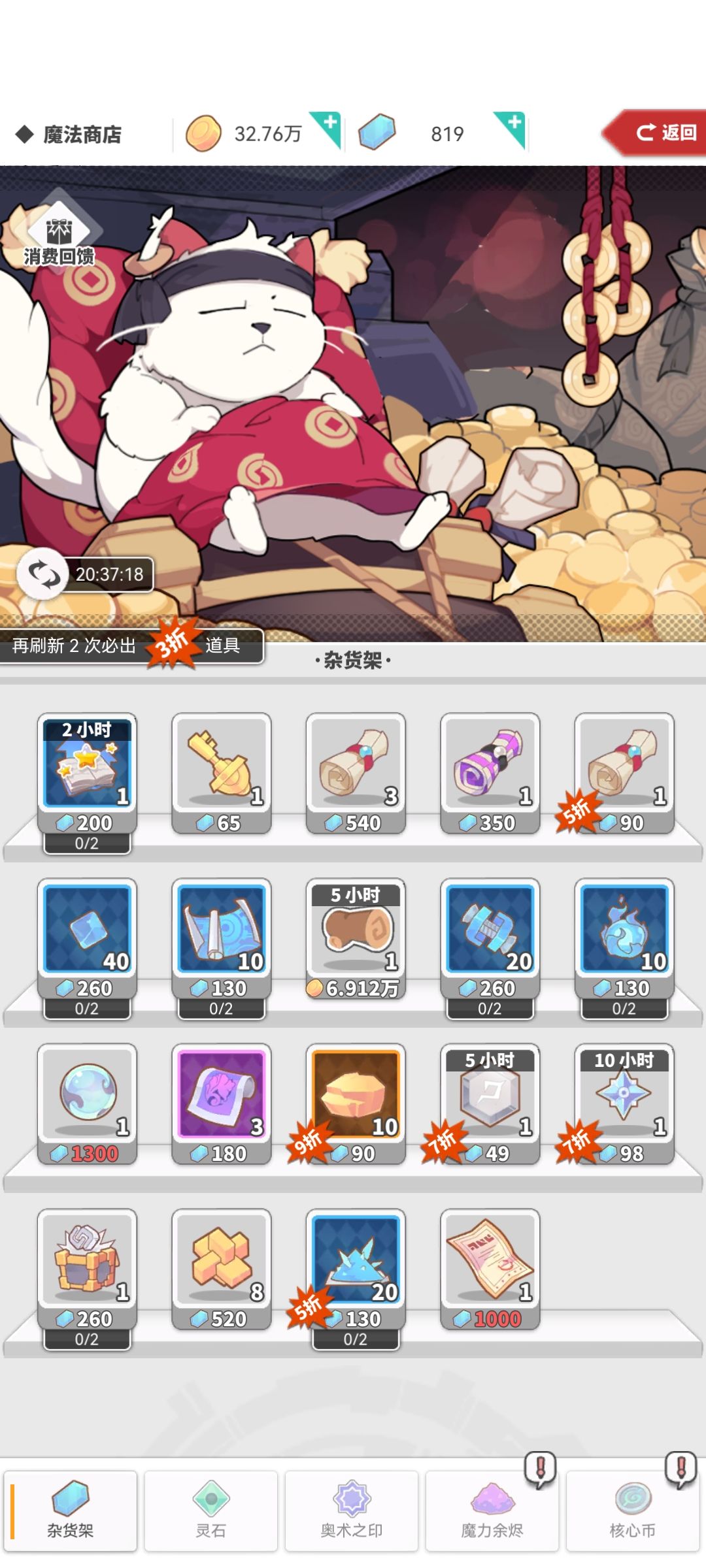Open the 消费回馈 gift panel
Viewport: 706px width, 1568px height.
[x=59, y=242]
